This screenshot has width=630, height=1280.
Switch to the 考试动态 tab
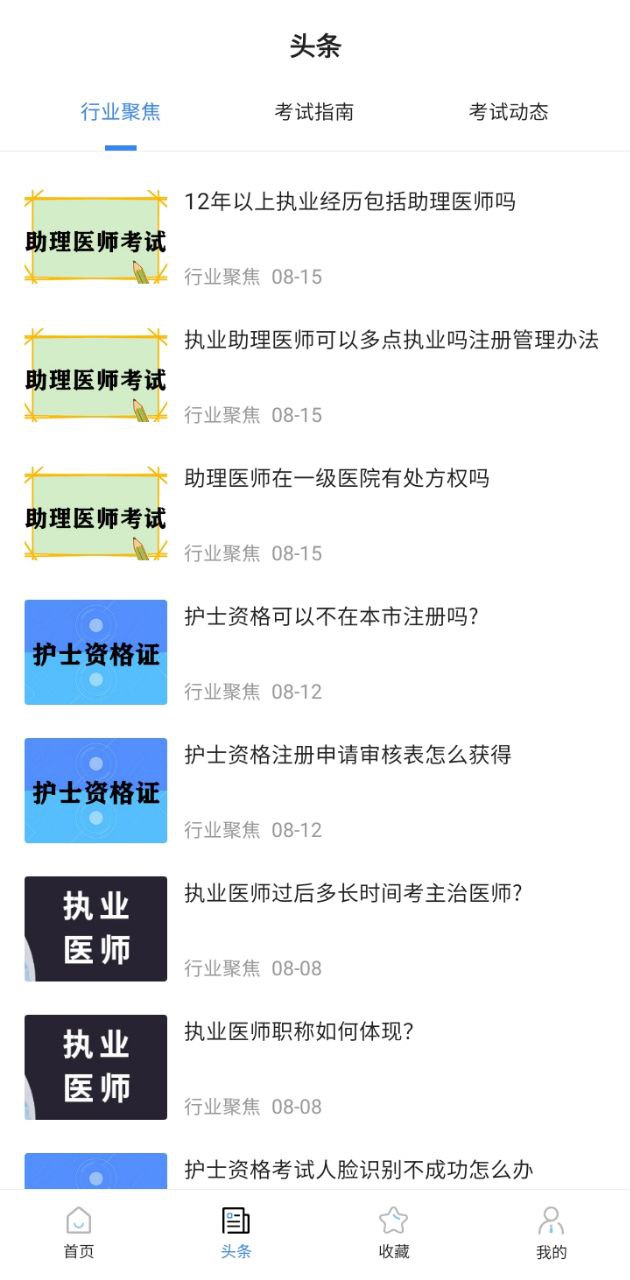pos(509,112)
